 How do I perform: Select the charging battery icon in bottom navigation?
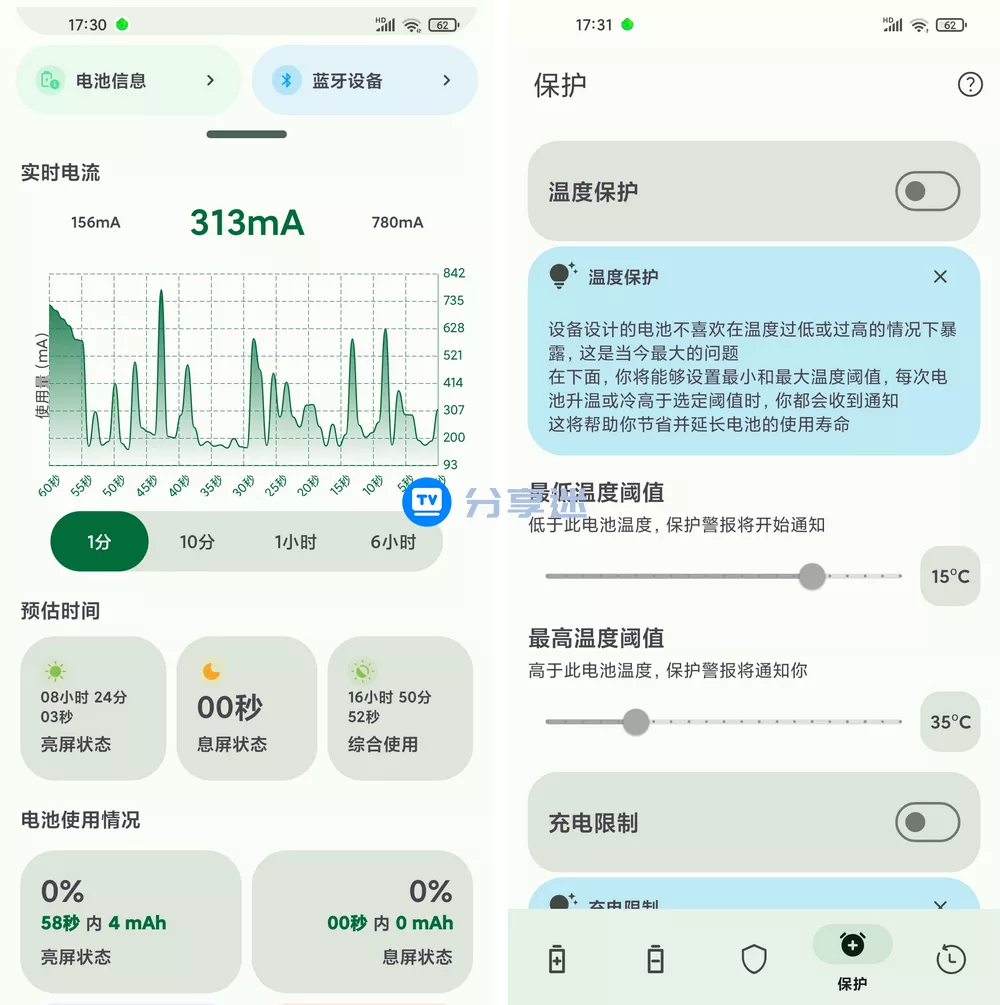pos(557,958)
